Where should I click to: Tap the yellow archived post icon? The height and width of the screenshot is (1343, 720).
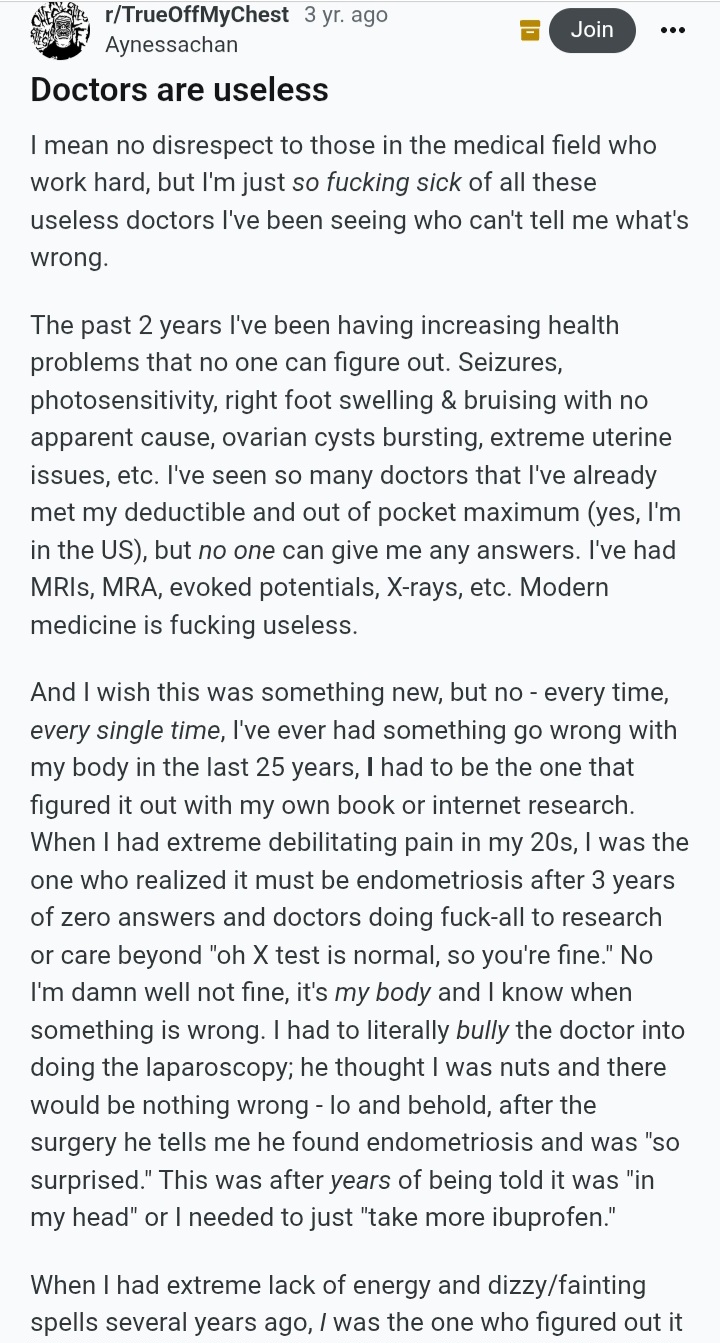530,31
